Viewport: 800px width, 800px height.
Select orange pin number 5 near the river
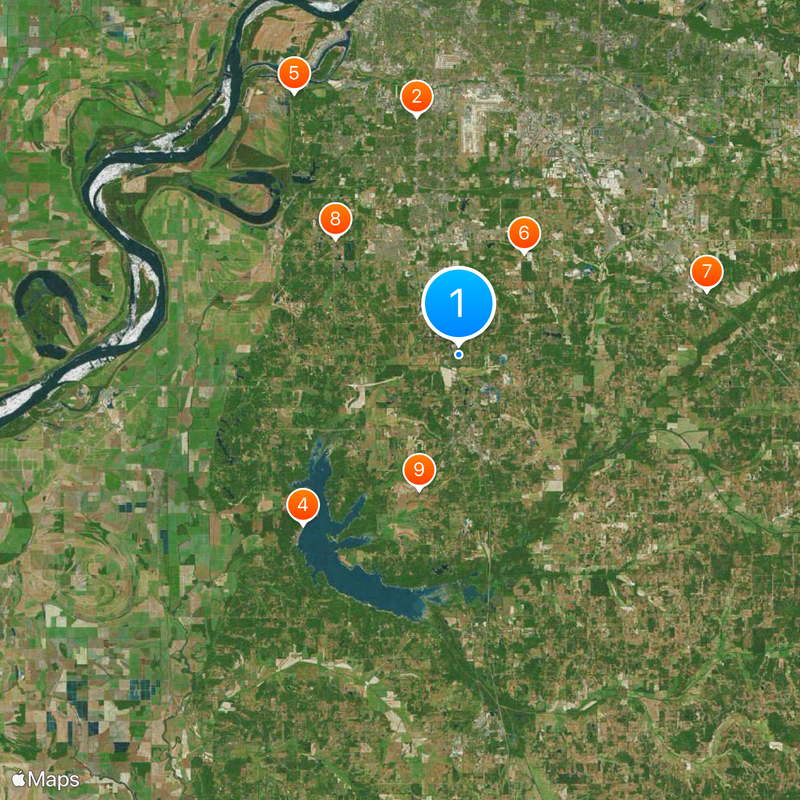(293, 73)
